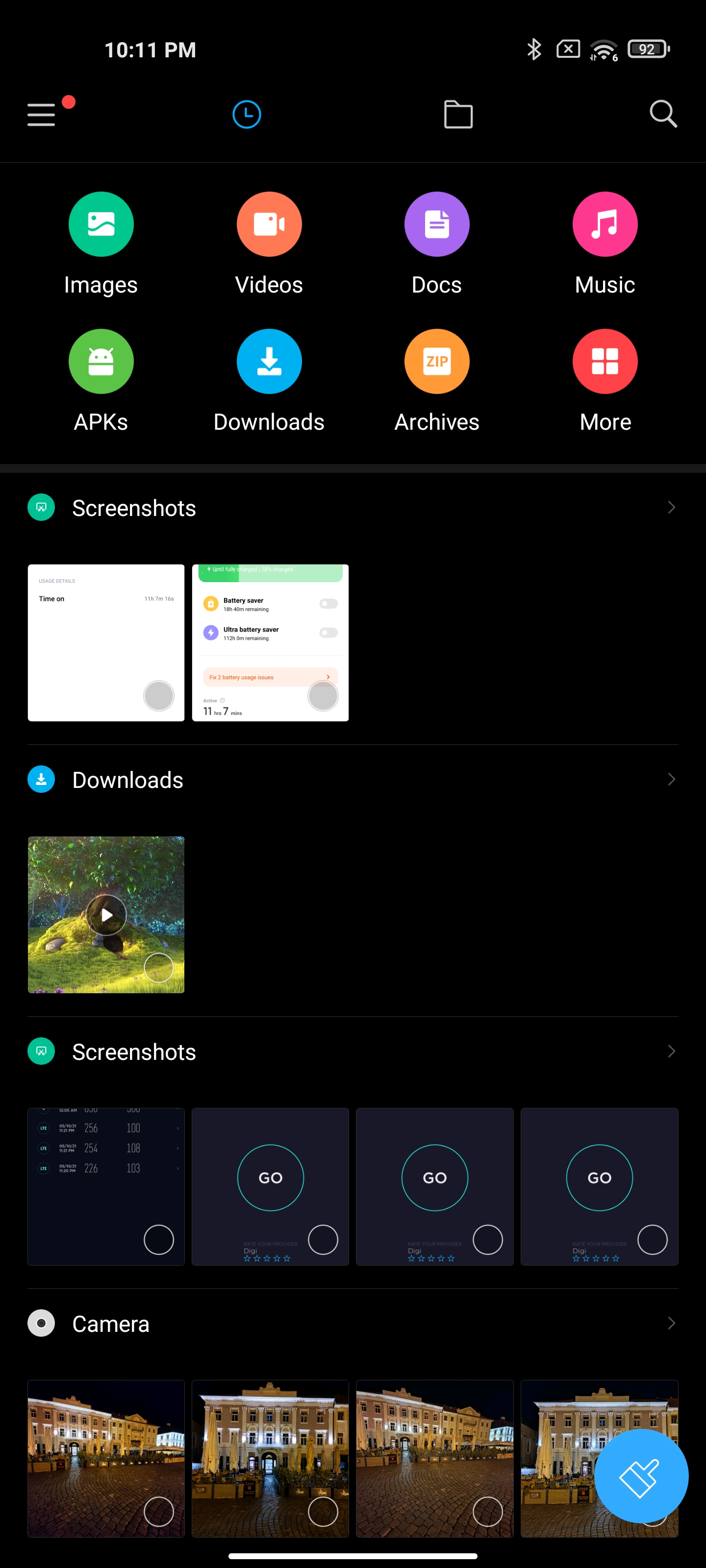Expand the Downloads section row
706x1568 pixels.
point(353,780)
